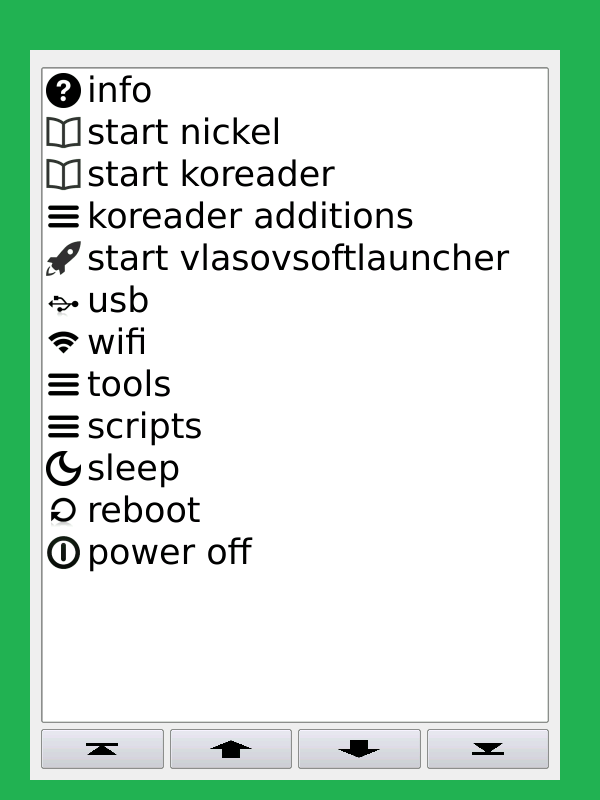Move selection up one item
The height and width of the screenshot is (800, 600).
pyautogui.click(x=231, y=749)
